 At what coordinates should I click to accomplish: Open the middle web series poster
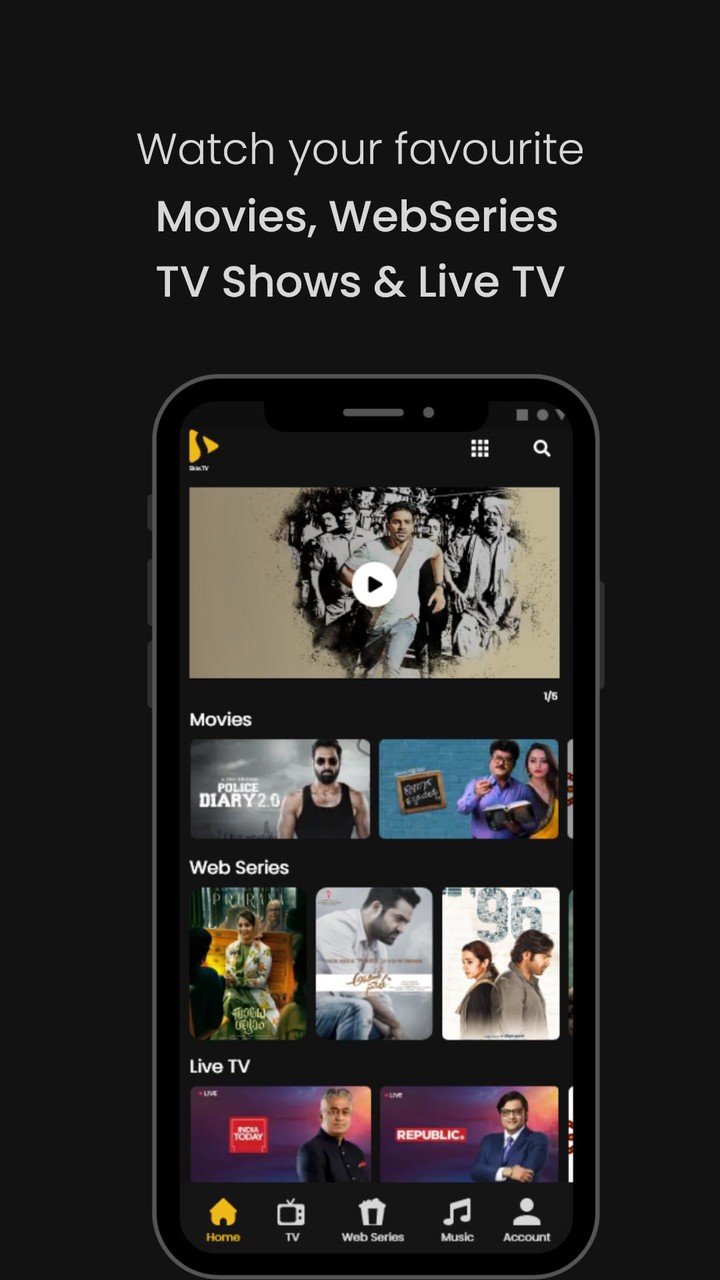374,962
